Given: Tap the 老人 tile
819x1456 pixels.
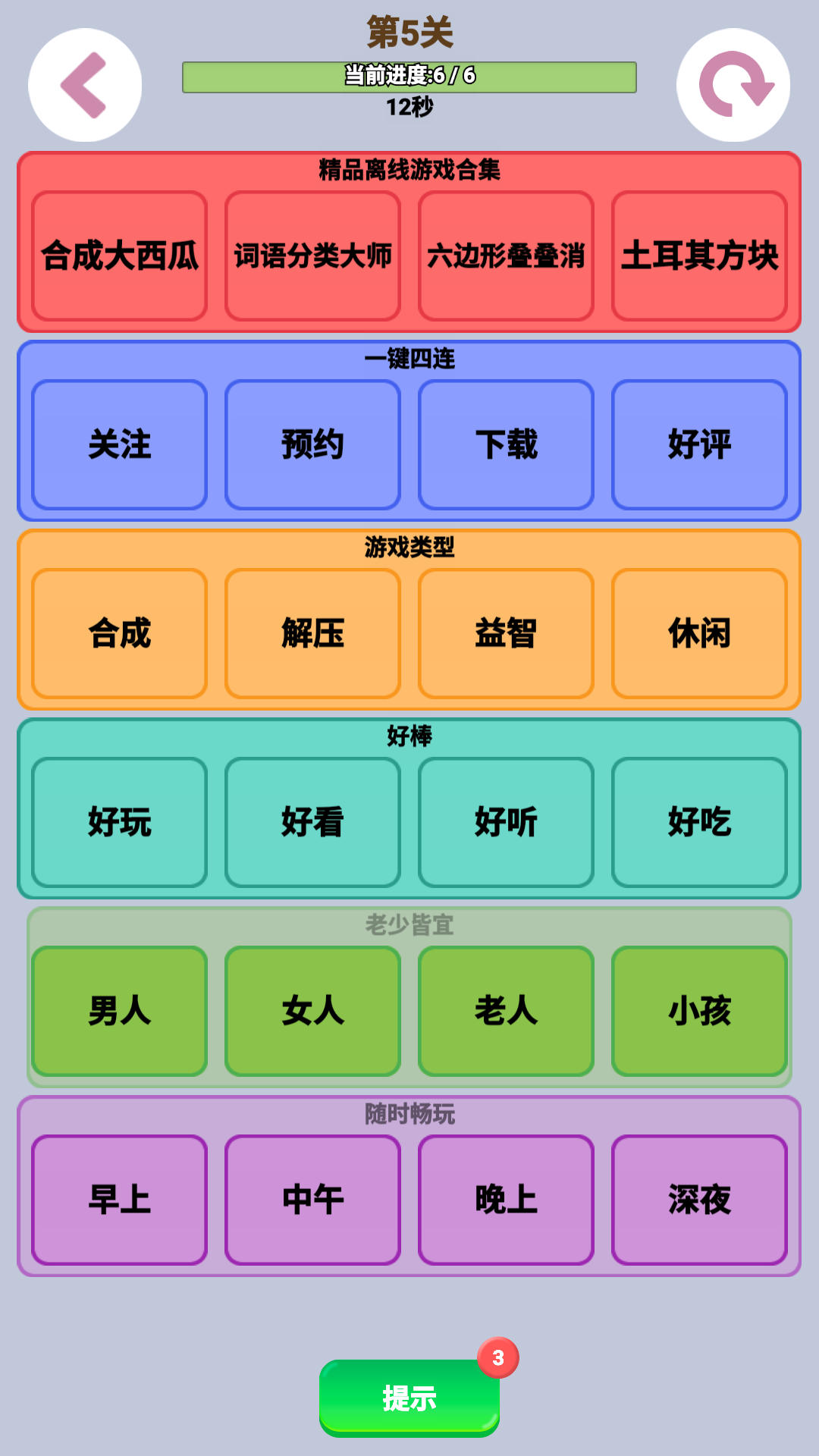Looking at the screenshot, I should click(506, 1011).
